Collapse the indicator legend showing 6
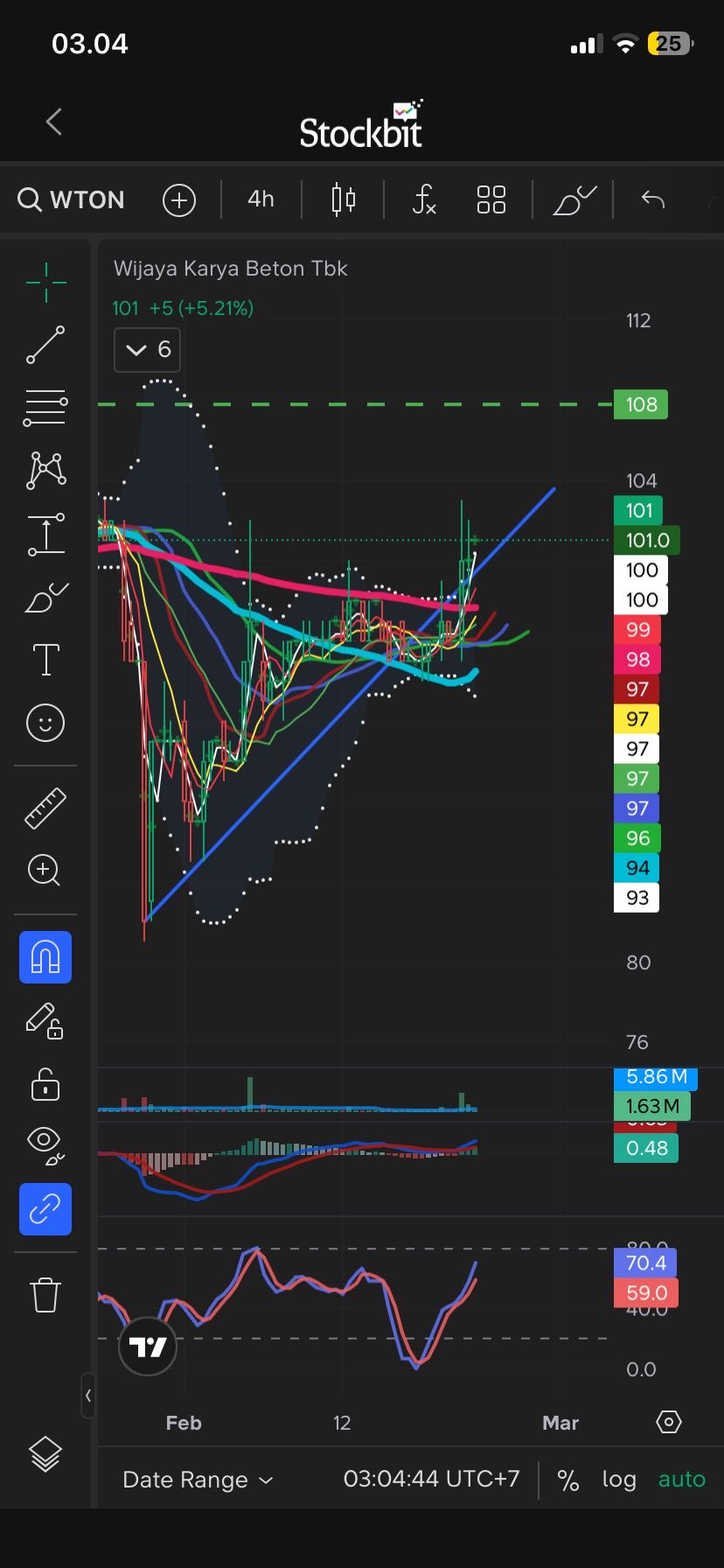Screen dimensions: 724x1568 pos(147,350)
